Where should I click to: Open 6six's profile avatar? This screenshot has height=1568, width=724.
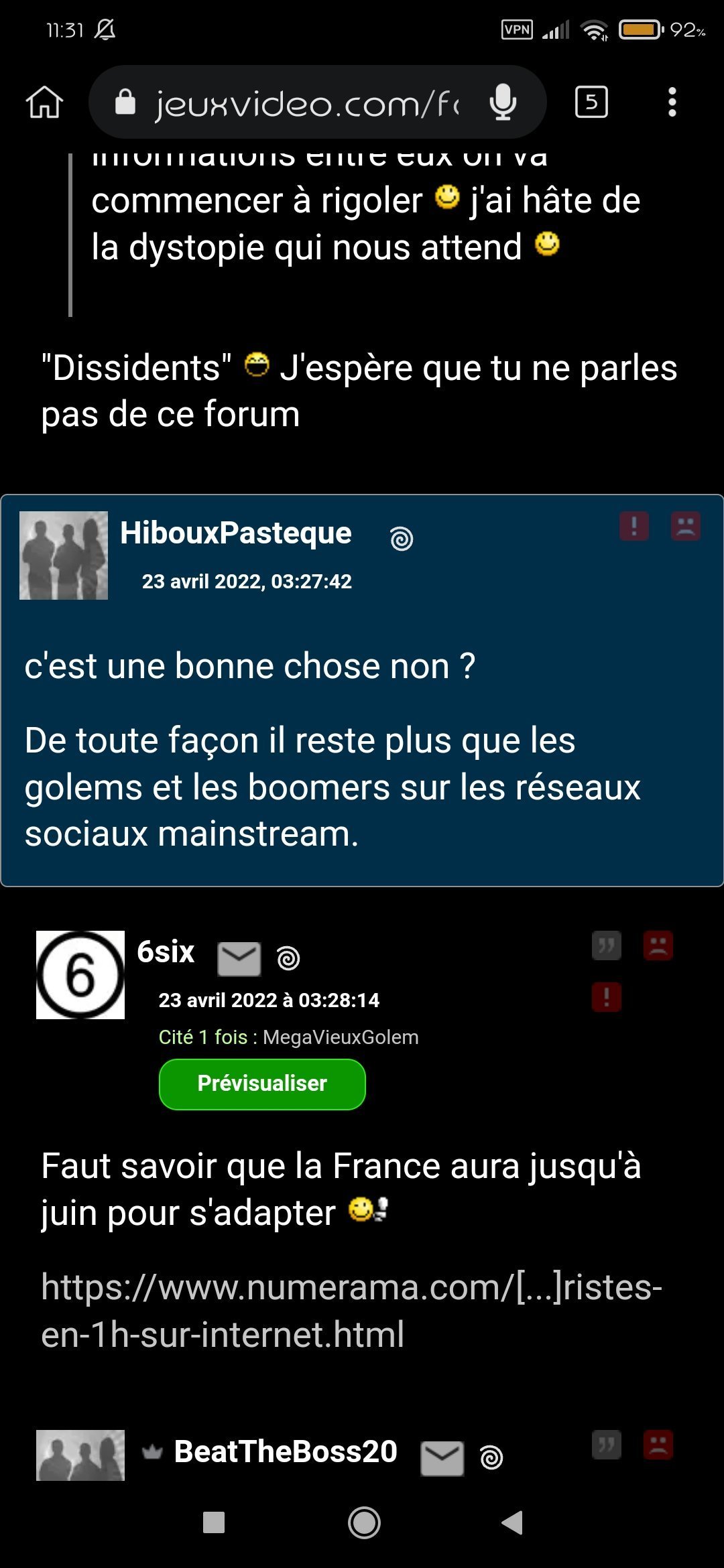point(80,975)
